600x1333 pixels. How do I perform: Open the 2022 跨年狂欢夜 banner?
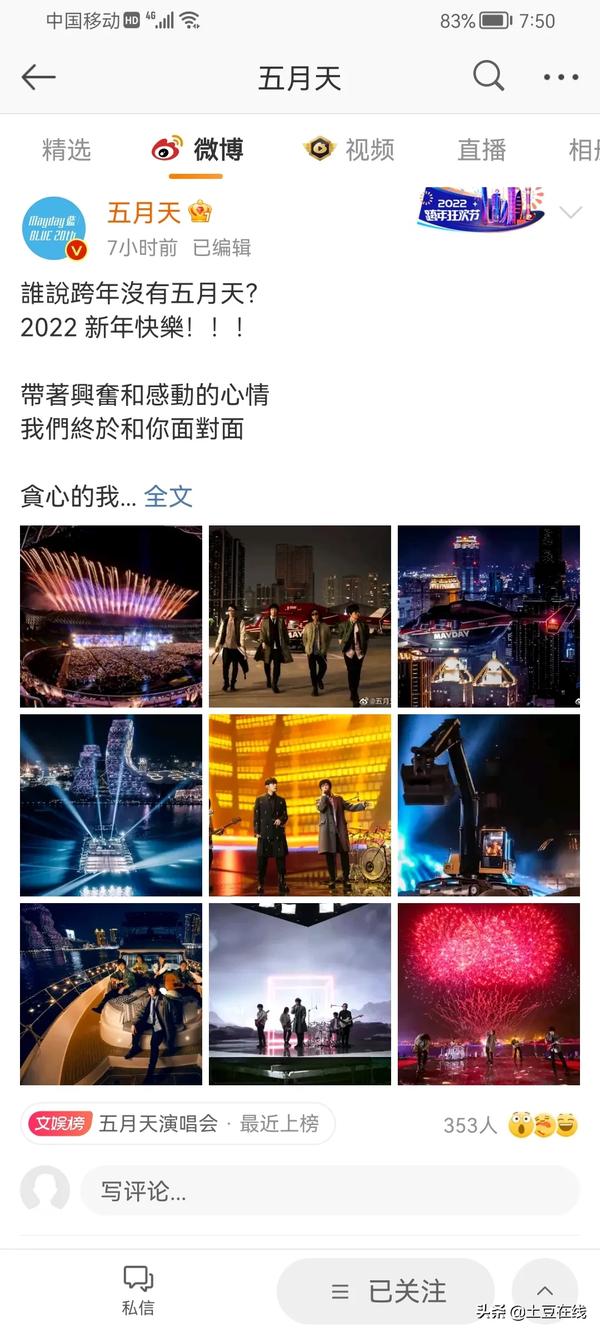[480, 208]
